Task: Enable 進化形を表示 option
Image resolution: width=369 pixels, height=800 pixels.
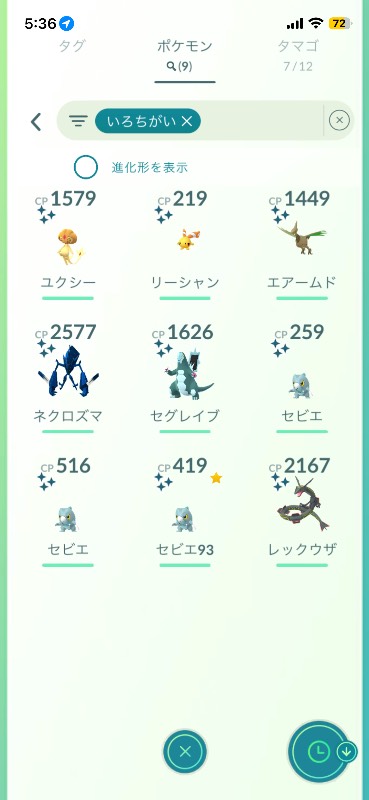Action: coord(86,167)
